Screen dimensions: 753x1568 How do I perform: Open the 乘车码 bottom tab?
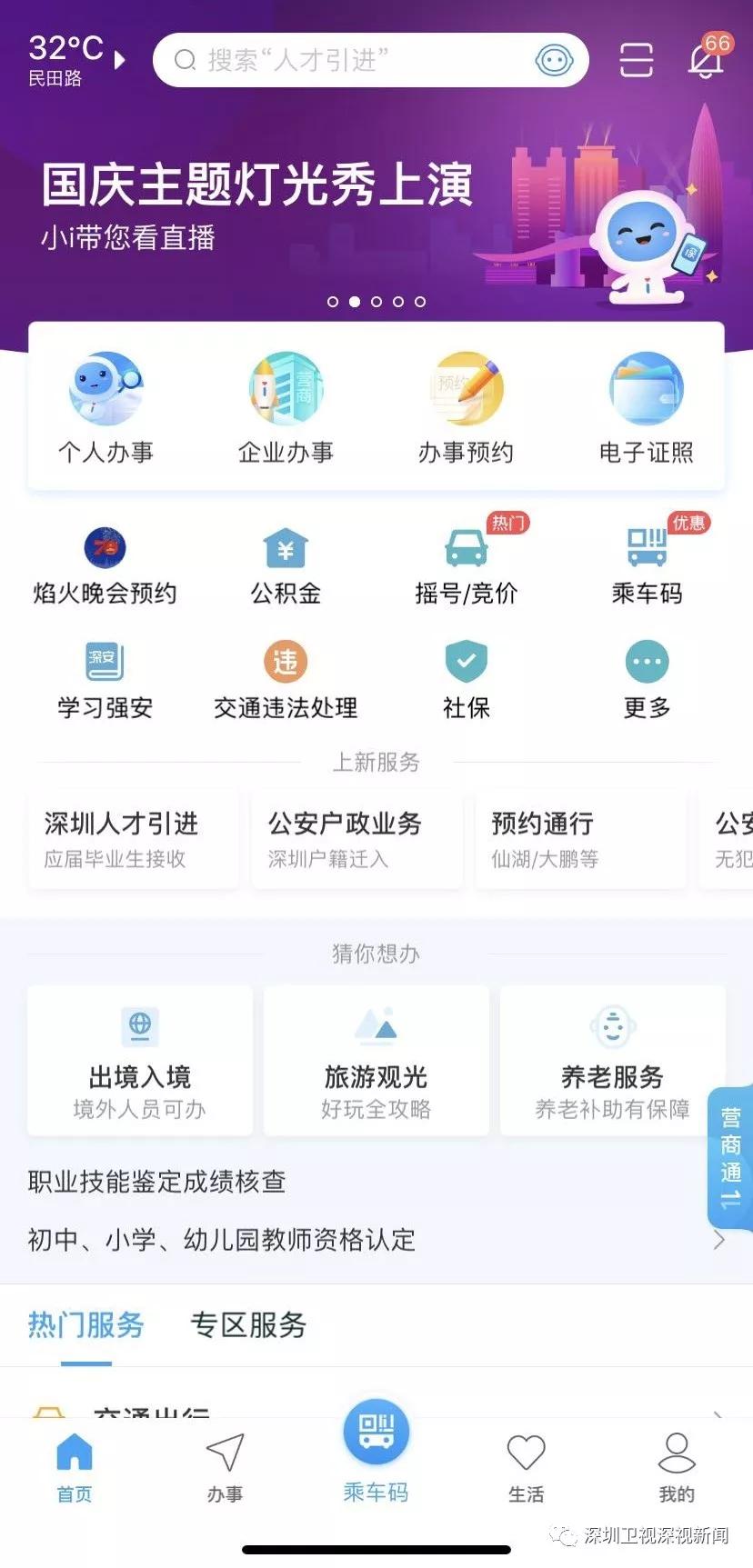pos(376,1453)
